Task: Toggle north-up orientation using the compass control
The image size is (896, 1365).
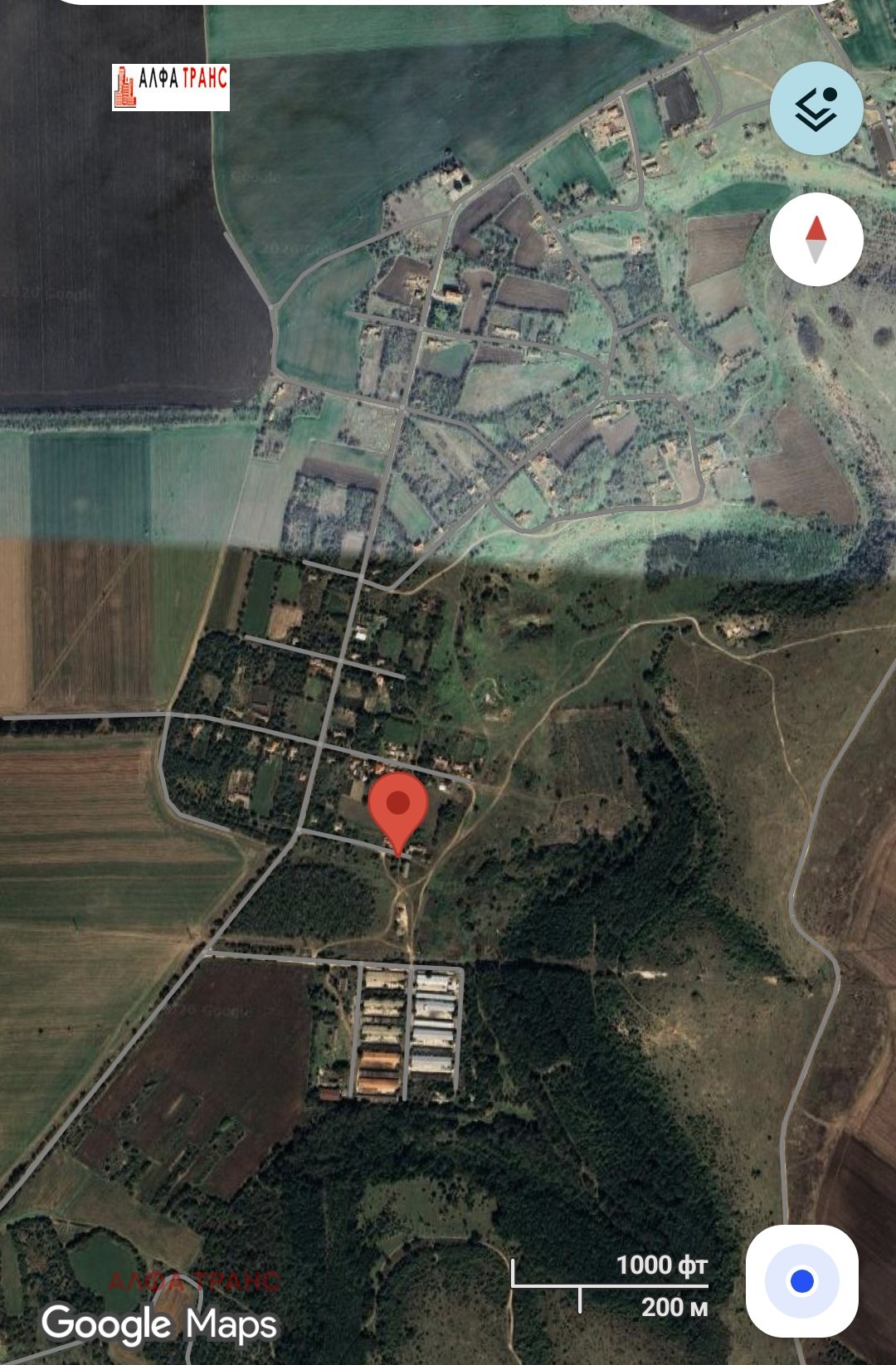Action: pos(816,238)
